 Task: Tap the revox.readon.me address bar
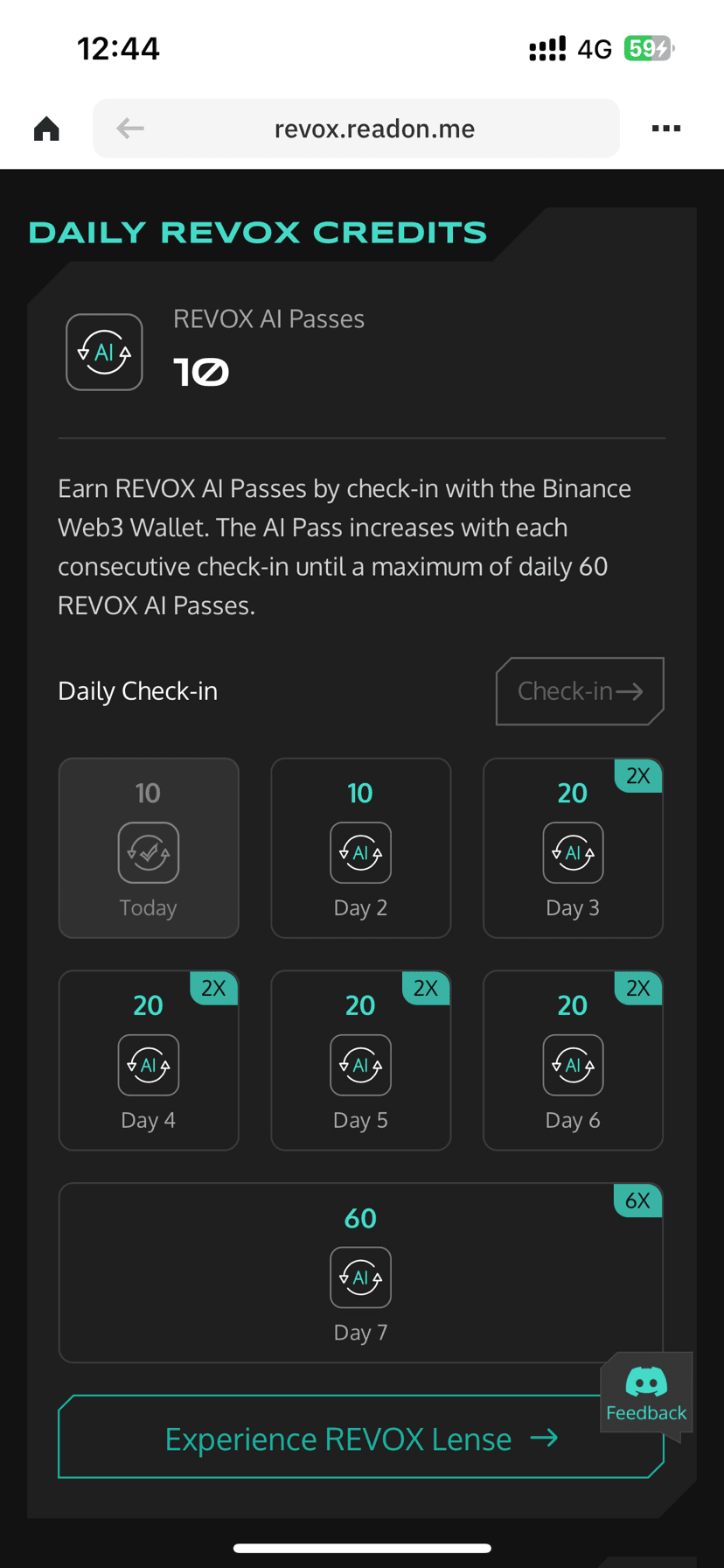(374, 129)
